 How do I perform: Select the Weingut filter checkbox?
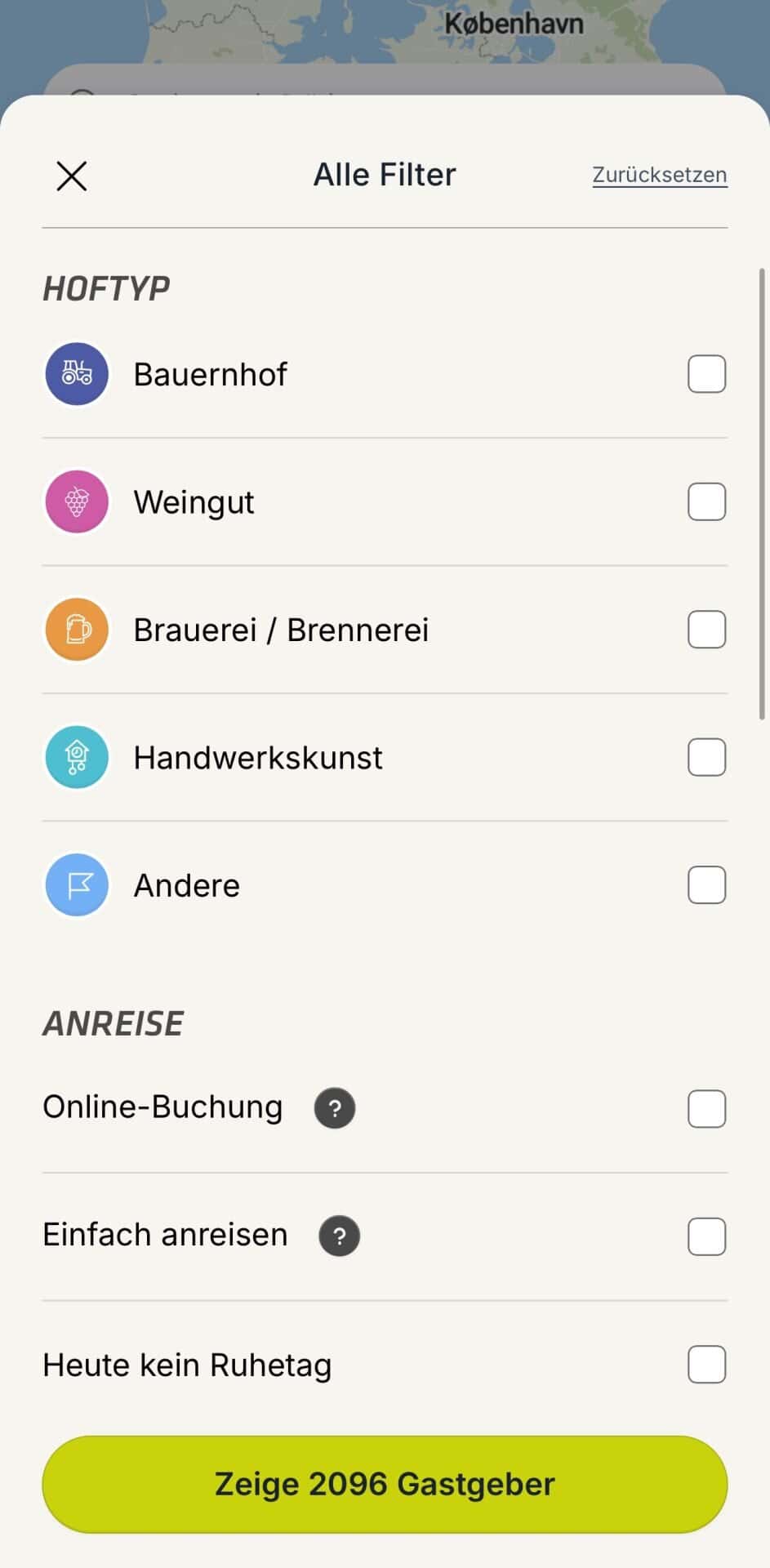[706, 501]
